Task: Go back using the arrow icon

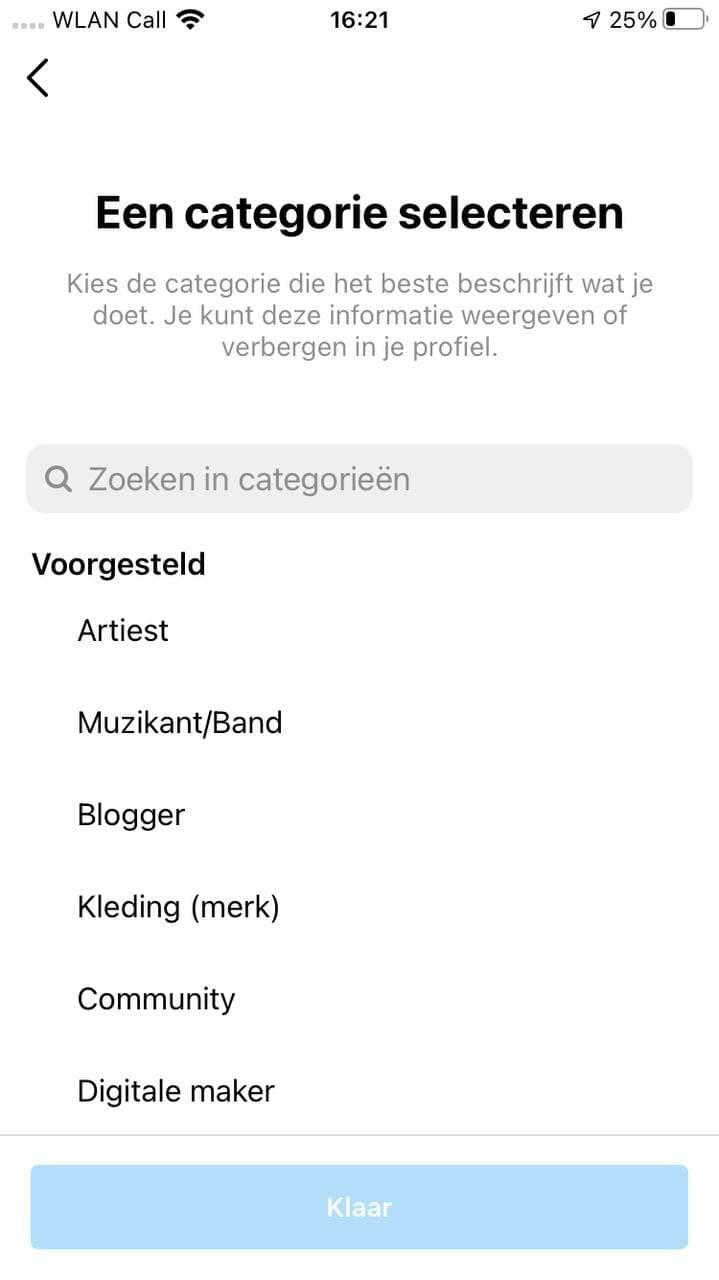Action: [x=38, y=78]
